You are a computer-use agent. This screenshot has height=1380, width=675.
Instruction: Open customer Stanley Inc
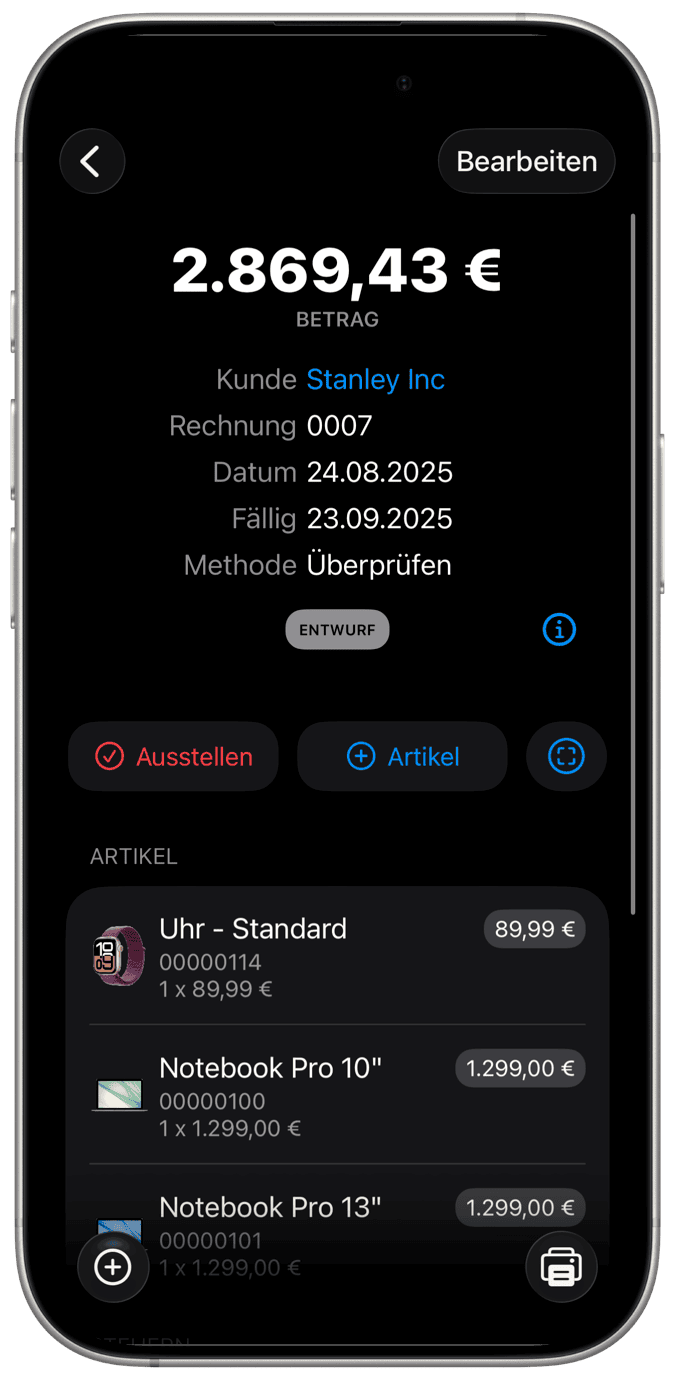pyautogui.click(x=375, y=380)
